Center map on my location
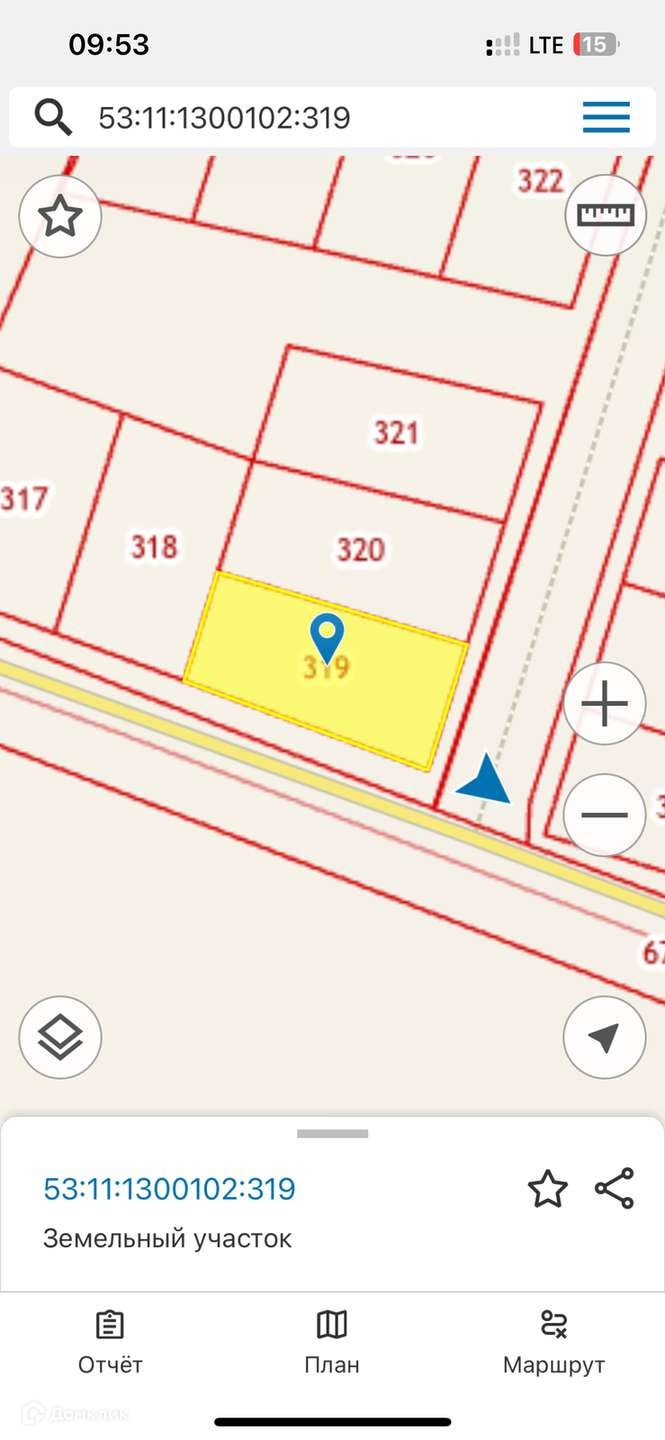Screen dimensions: 665x1440 (x=604, y=1037)
